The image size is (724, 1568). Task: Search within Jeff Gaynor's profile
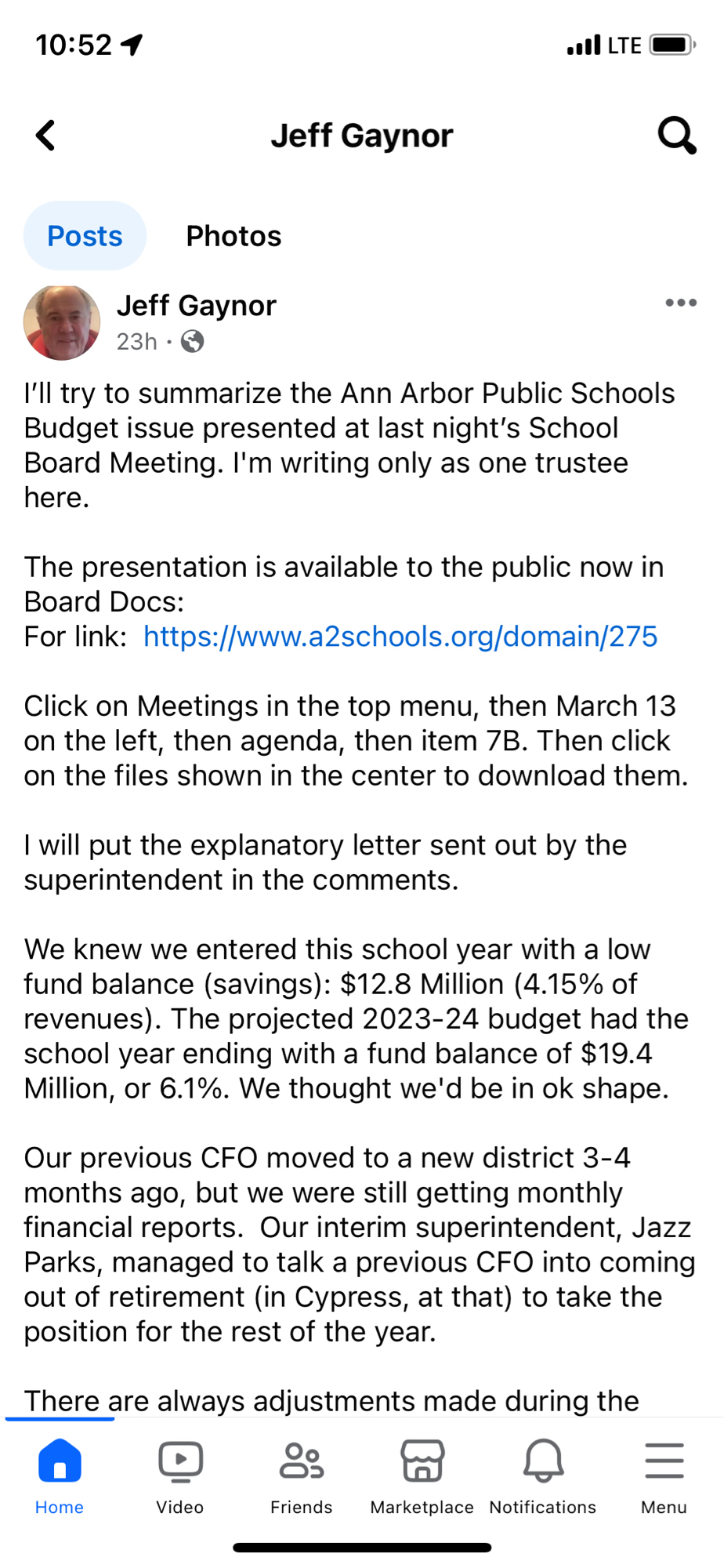pos(676,136)
